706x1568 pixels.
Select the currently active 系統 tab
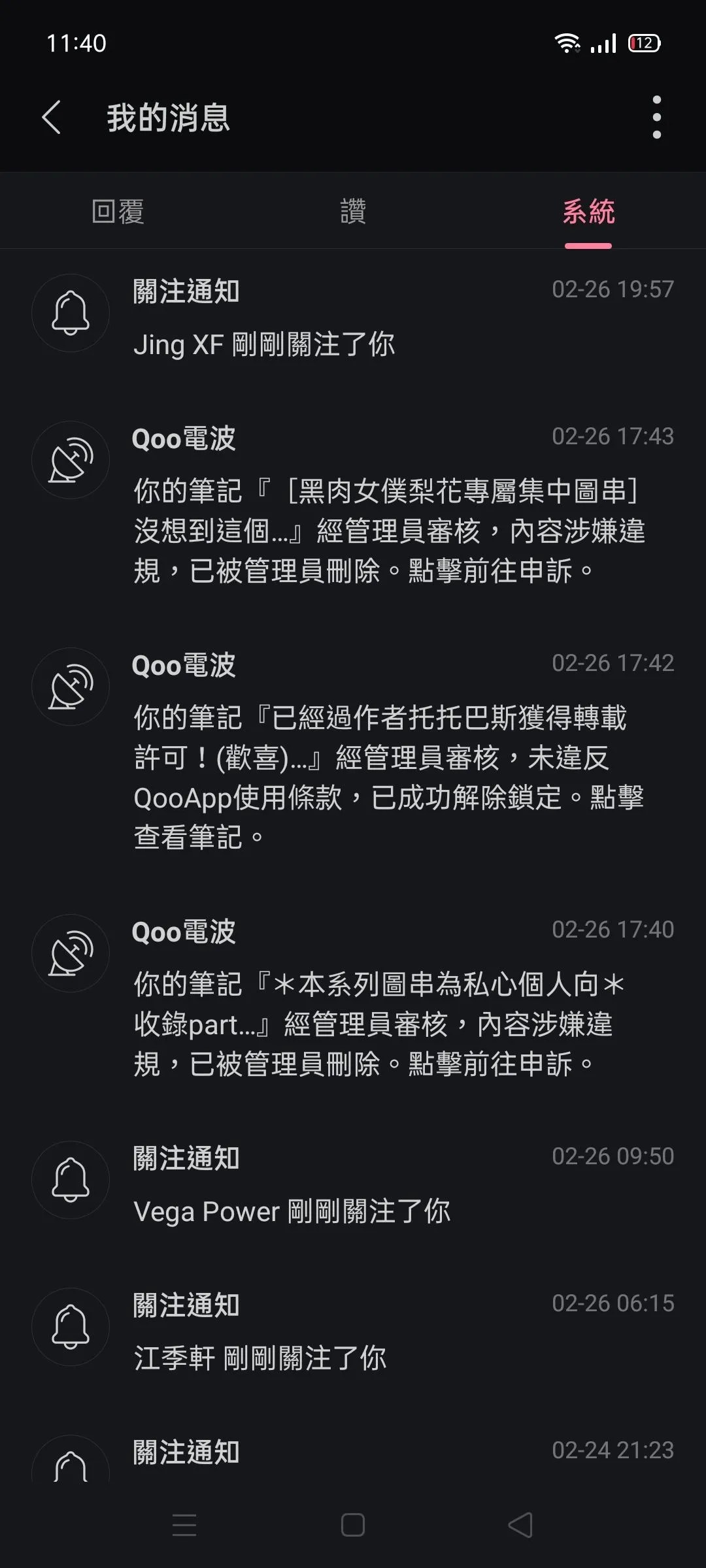[588, 210]
